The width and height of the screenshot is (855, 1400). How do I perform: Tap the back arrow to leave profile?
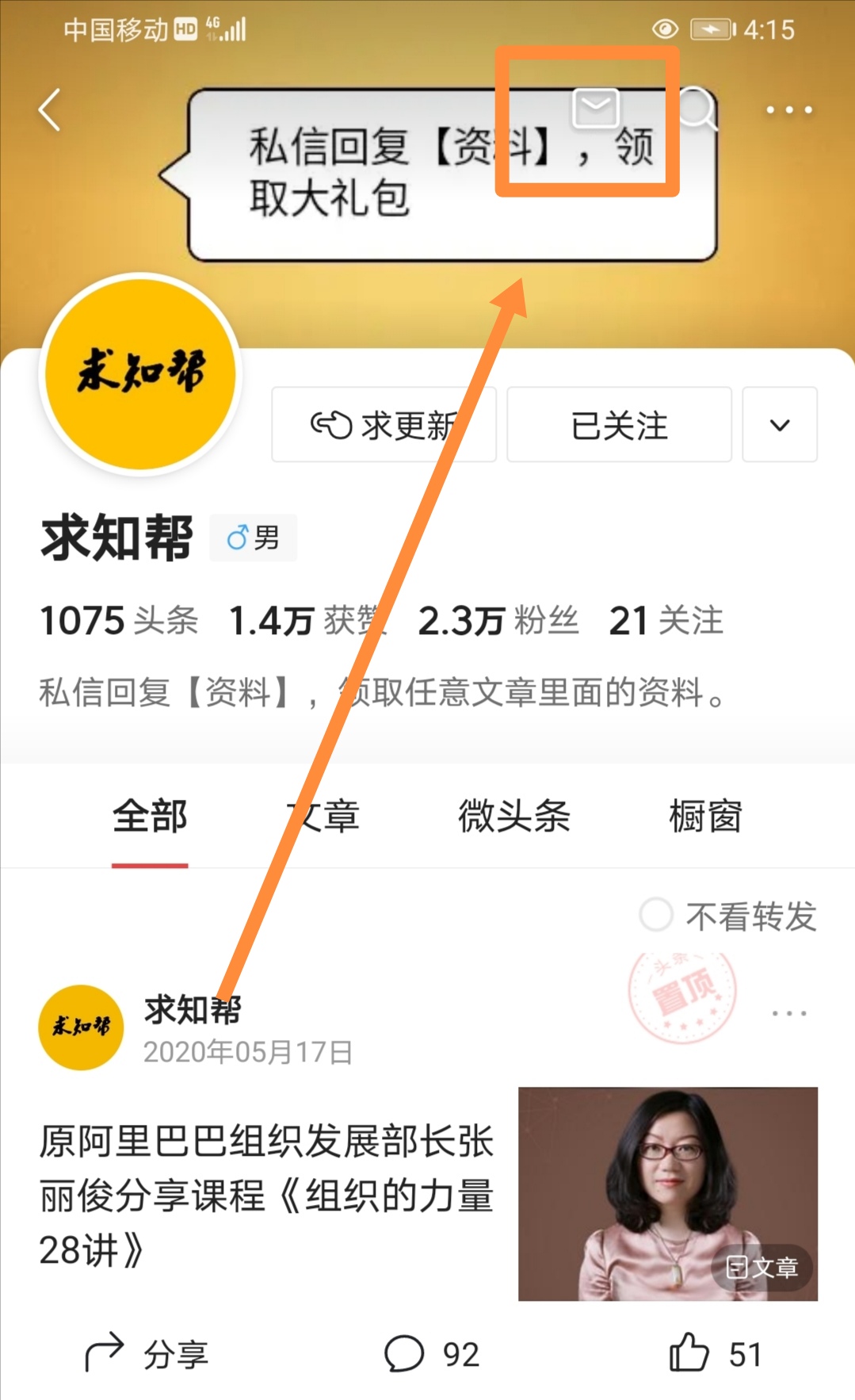tap(49, 111)
